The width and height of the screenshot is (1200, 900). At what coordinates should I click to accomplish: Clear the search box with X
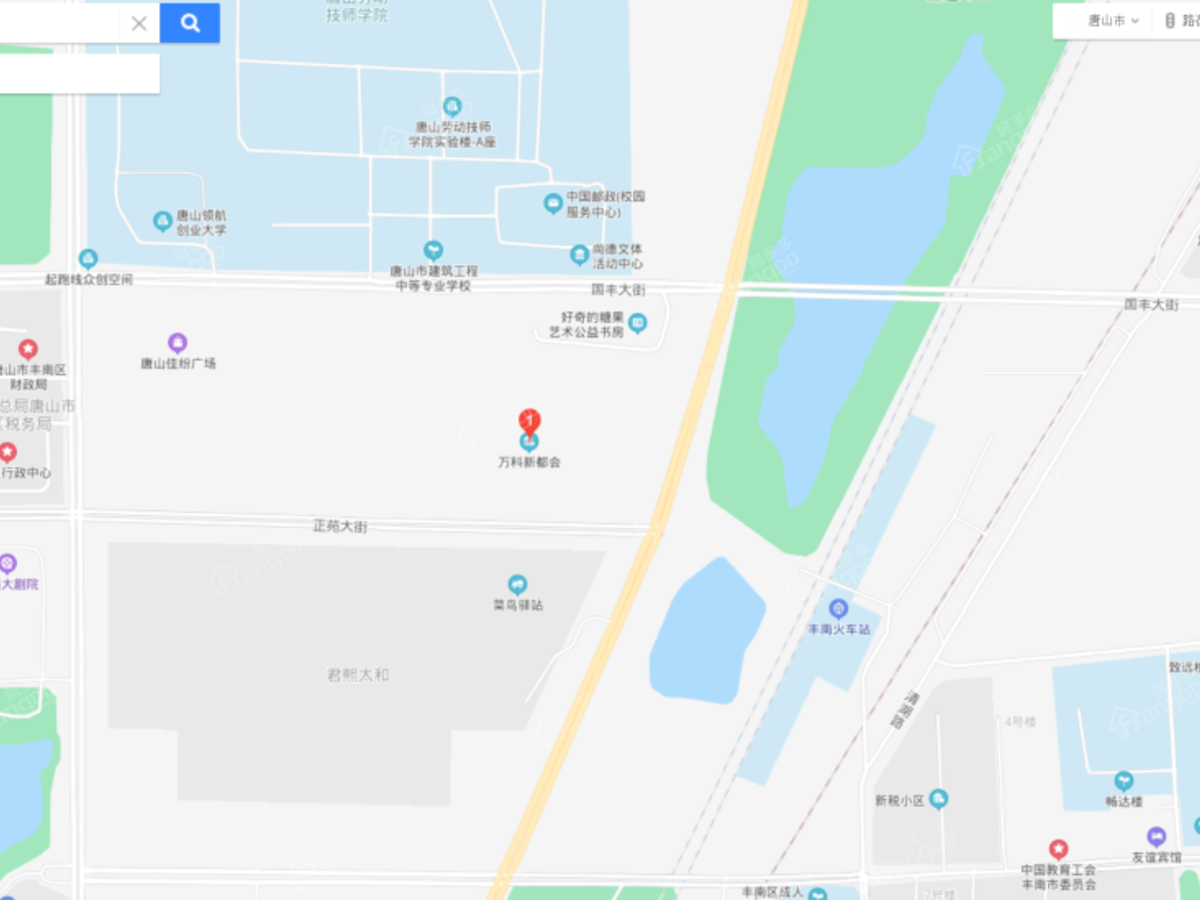tap(139, 23)
